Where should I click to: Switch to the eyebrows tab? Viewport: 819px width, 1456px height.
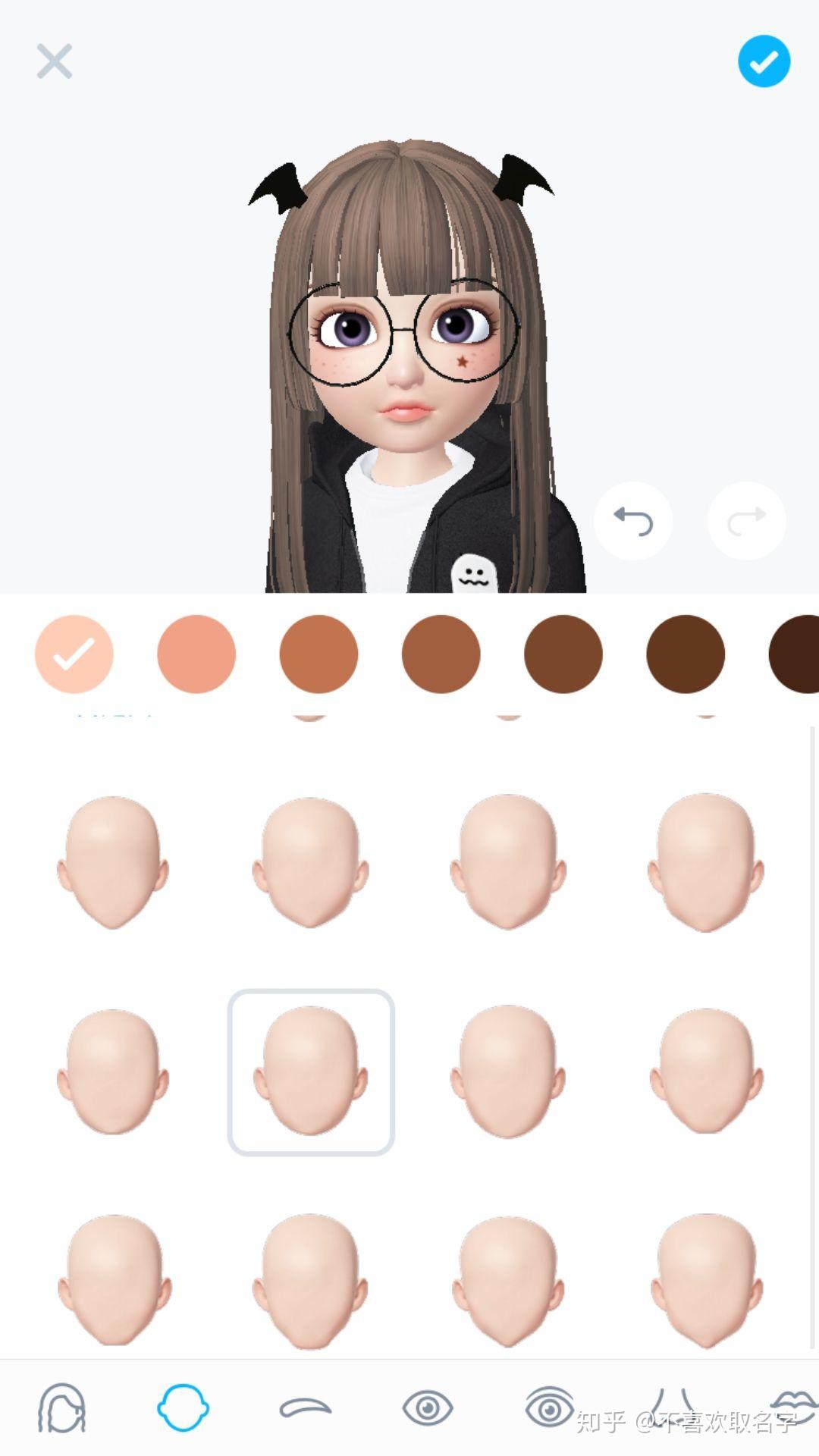[x=305, y=1408]
